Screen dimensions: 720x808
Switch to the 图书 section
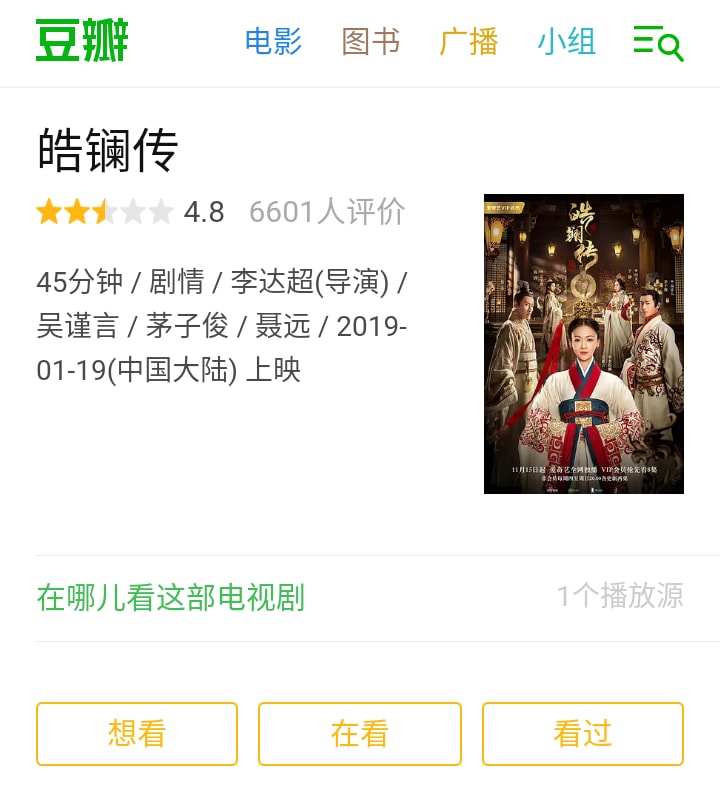(x=370, y=42)
